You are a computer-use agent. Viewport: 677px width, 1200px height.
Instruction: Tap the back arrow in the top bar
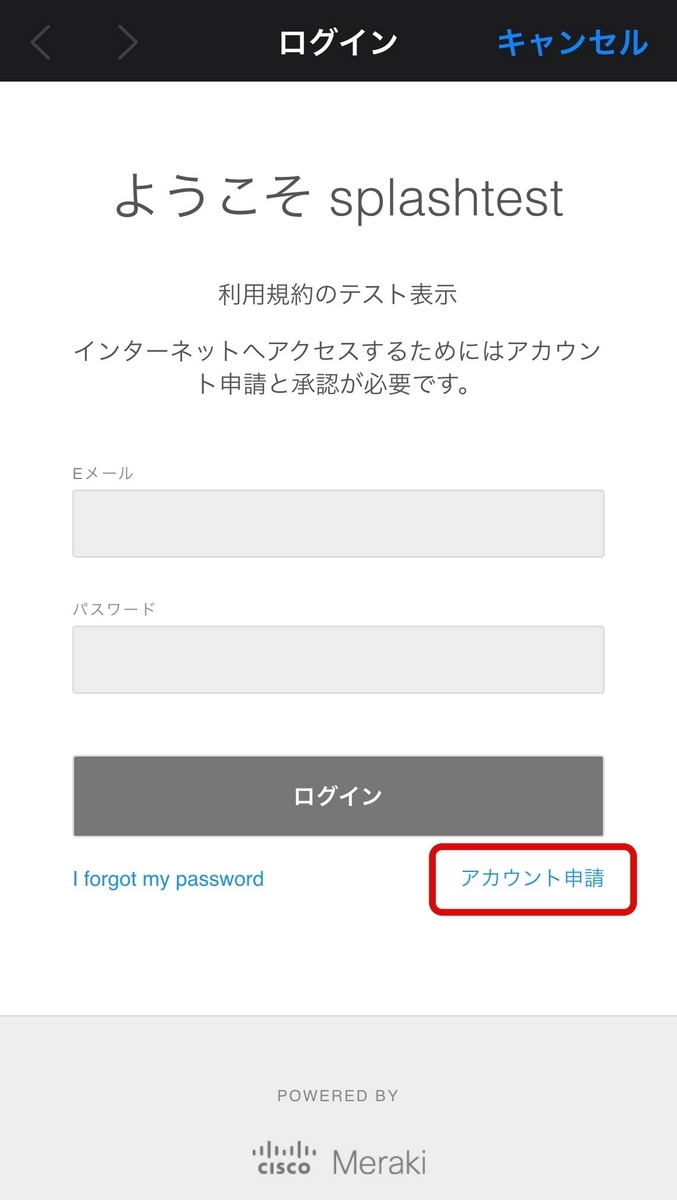pos(40,42)
